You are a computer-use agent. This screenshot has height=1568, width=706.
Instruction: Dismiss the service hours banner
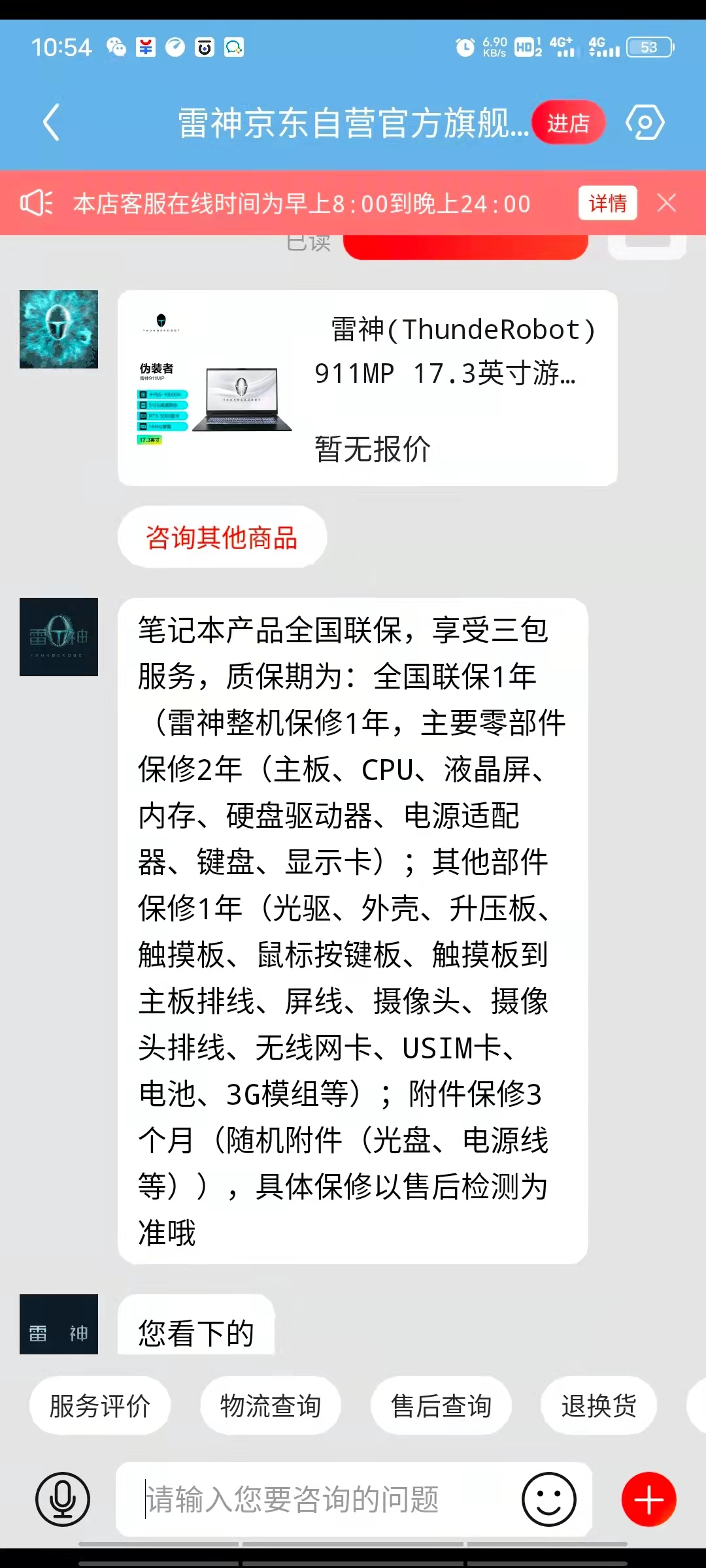[667, 203]
